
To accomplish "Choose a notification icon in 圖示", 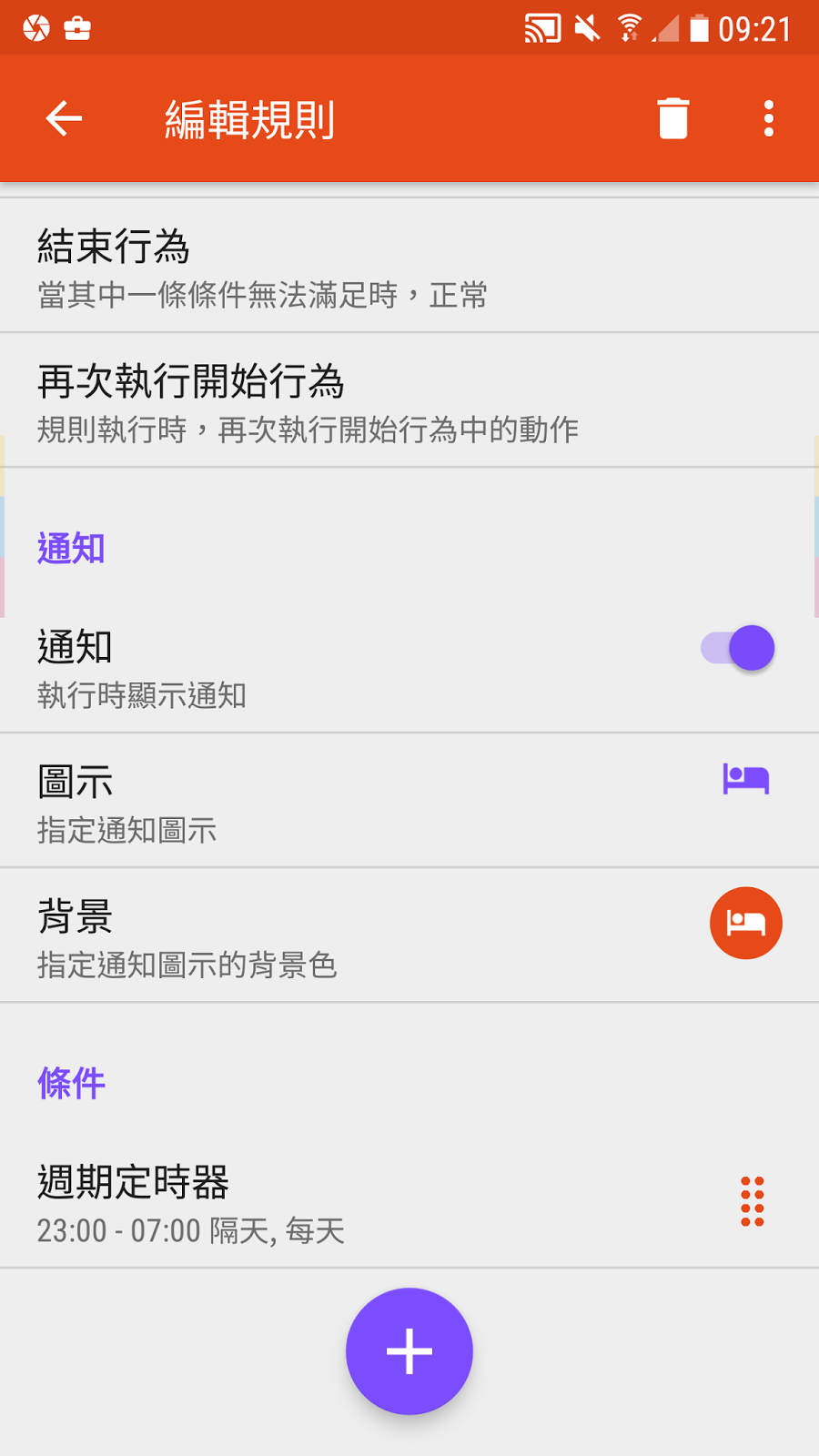I will [x=364, y=803].
